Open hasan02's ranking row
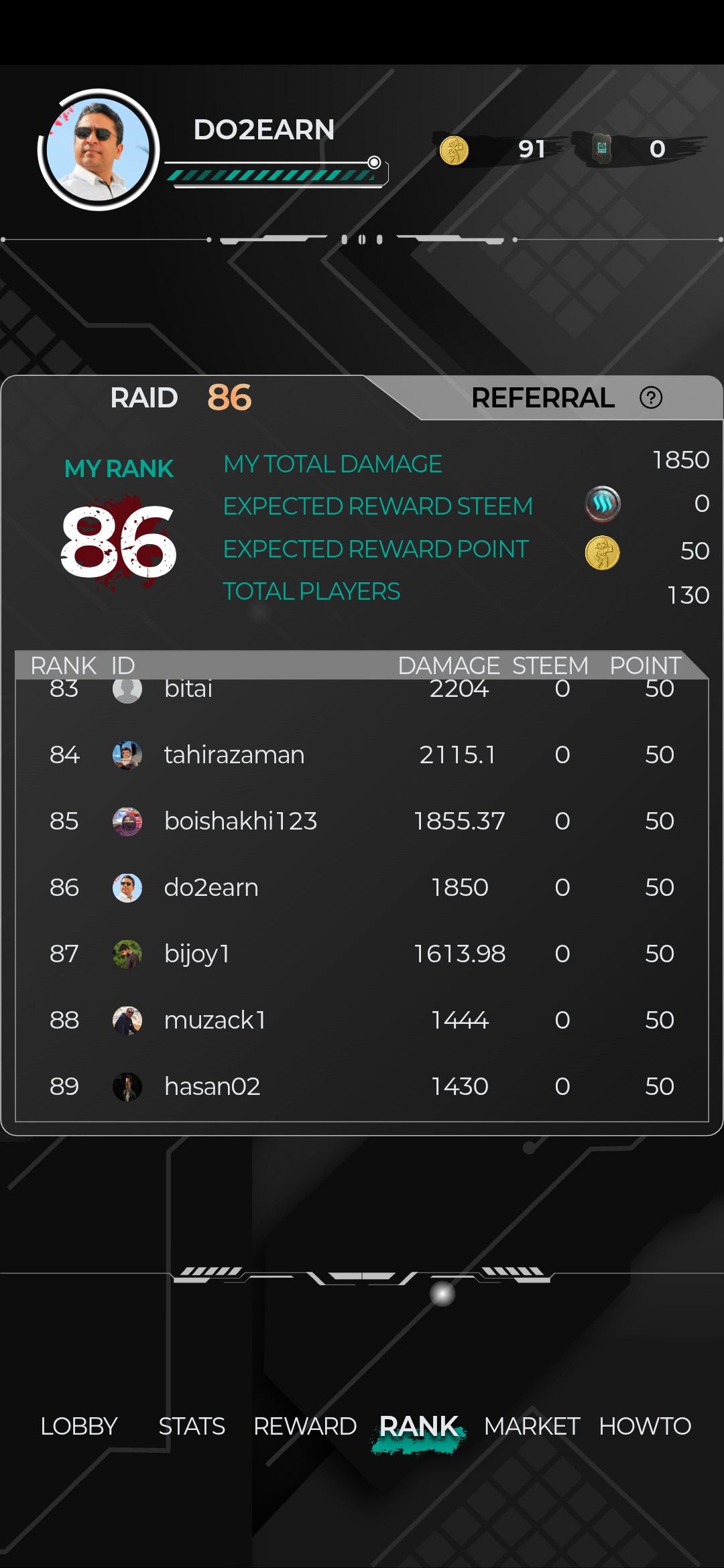Image resolution: width=724 pixels, height=1568 pixels. [362, 1086]
